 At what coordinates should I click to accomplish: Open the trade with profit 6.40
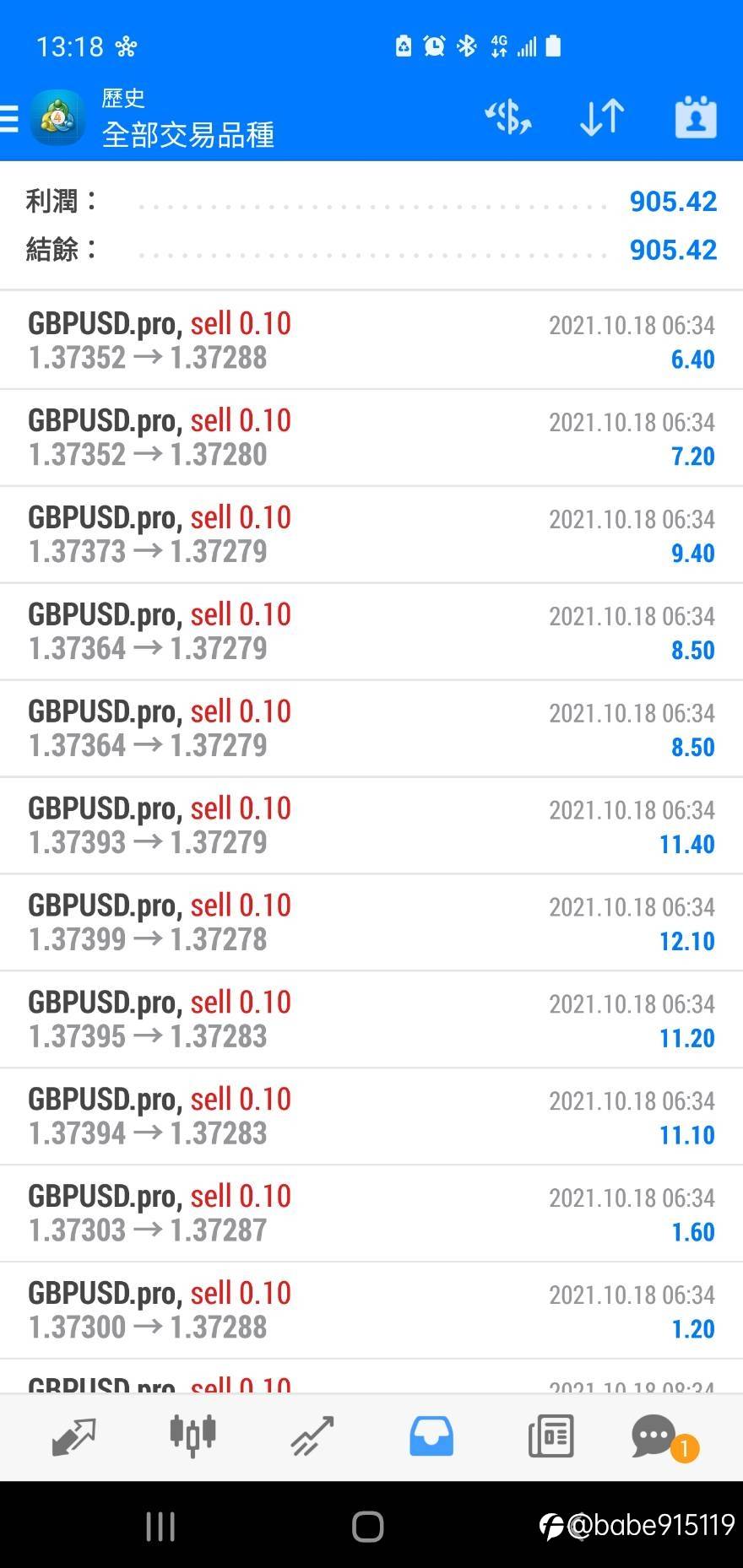[371, 340]
